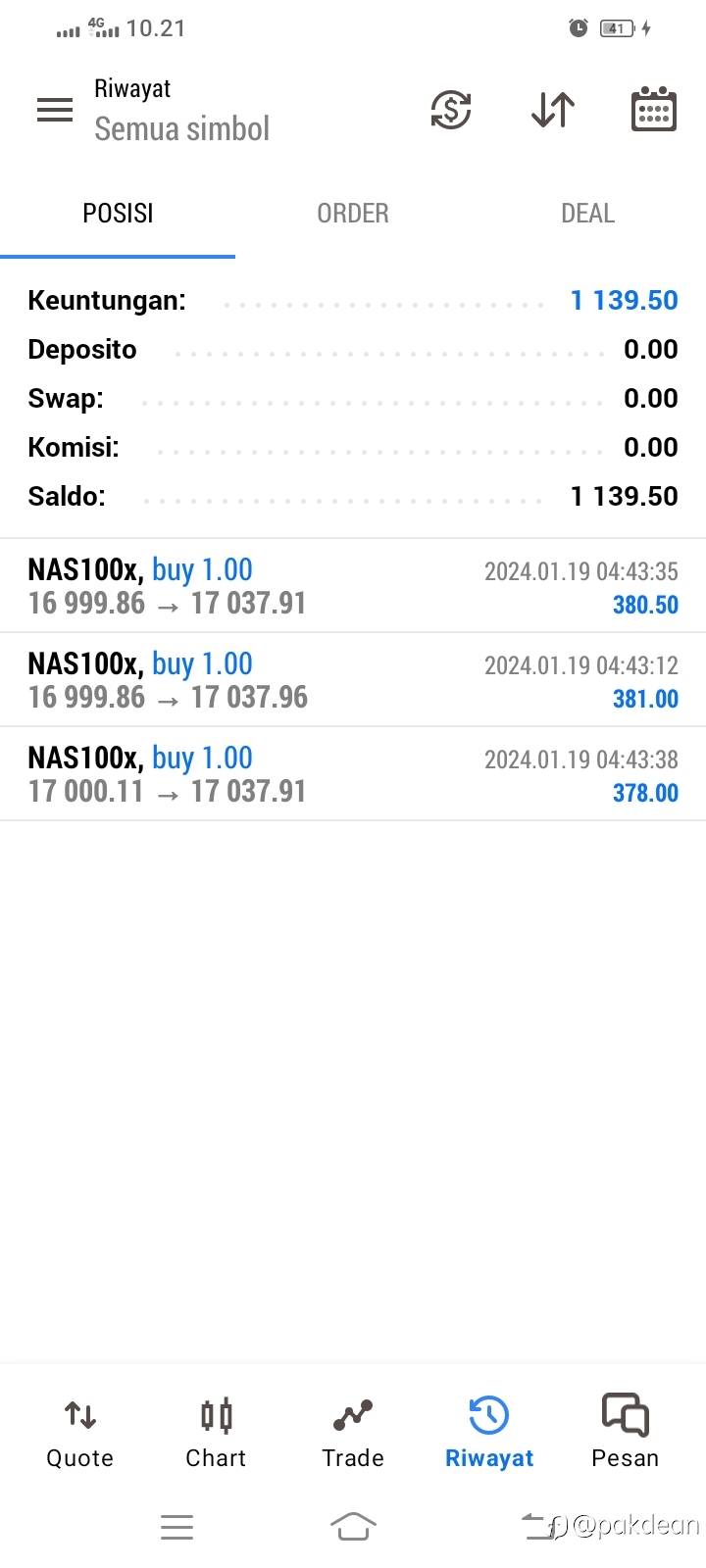706x1568 pixels.
Task: Select the Riwayat bottom tab
Action: pos(489,1433)
